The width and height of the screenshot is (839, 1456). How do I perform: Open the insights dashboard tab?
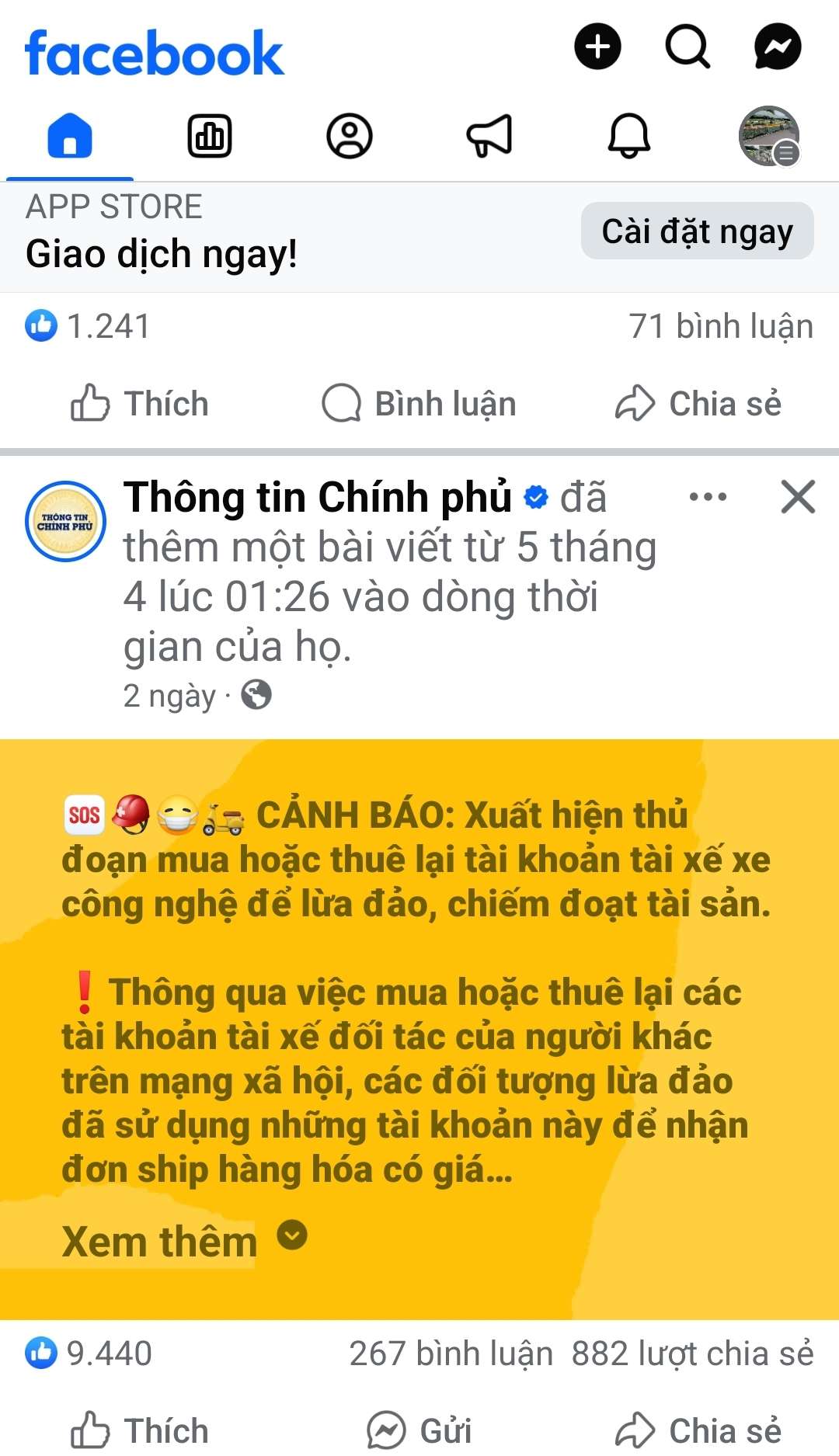(x=210, y=136)
